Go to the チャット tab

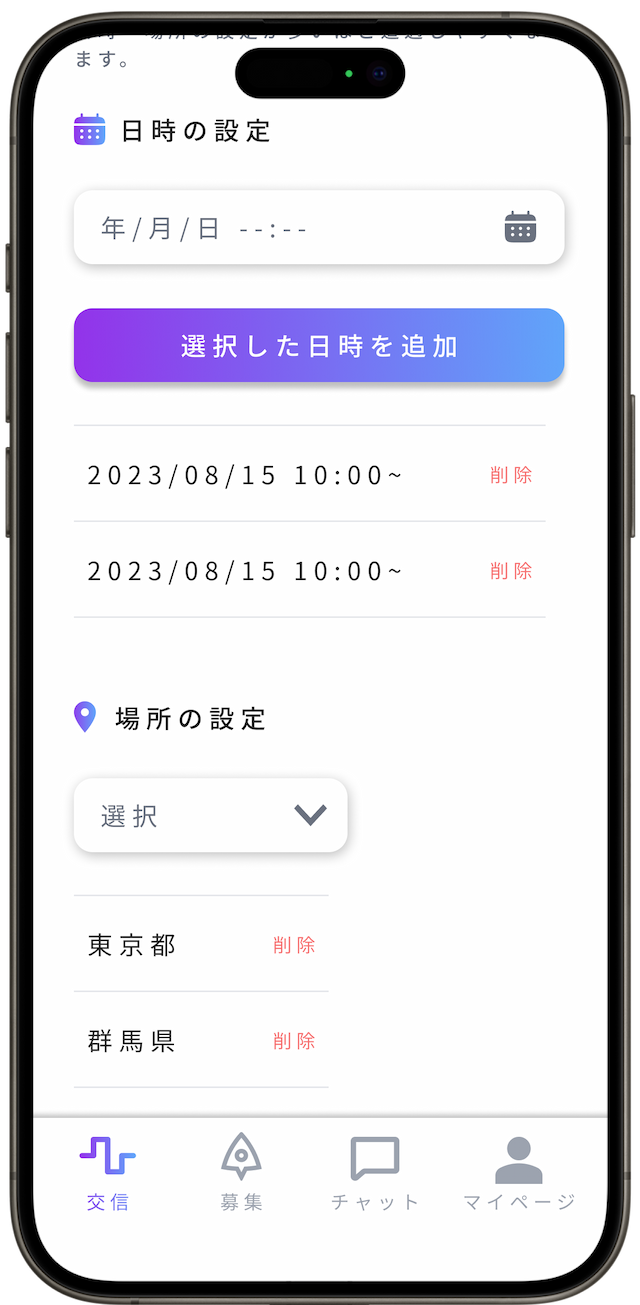pos(375,1174)
